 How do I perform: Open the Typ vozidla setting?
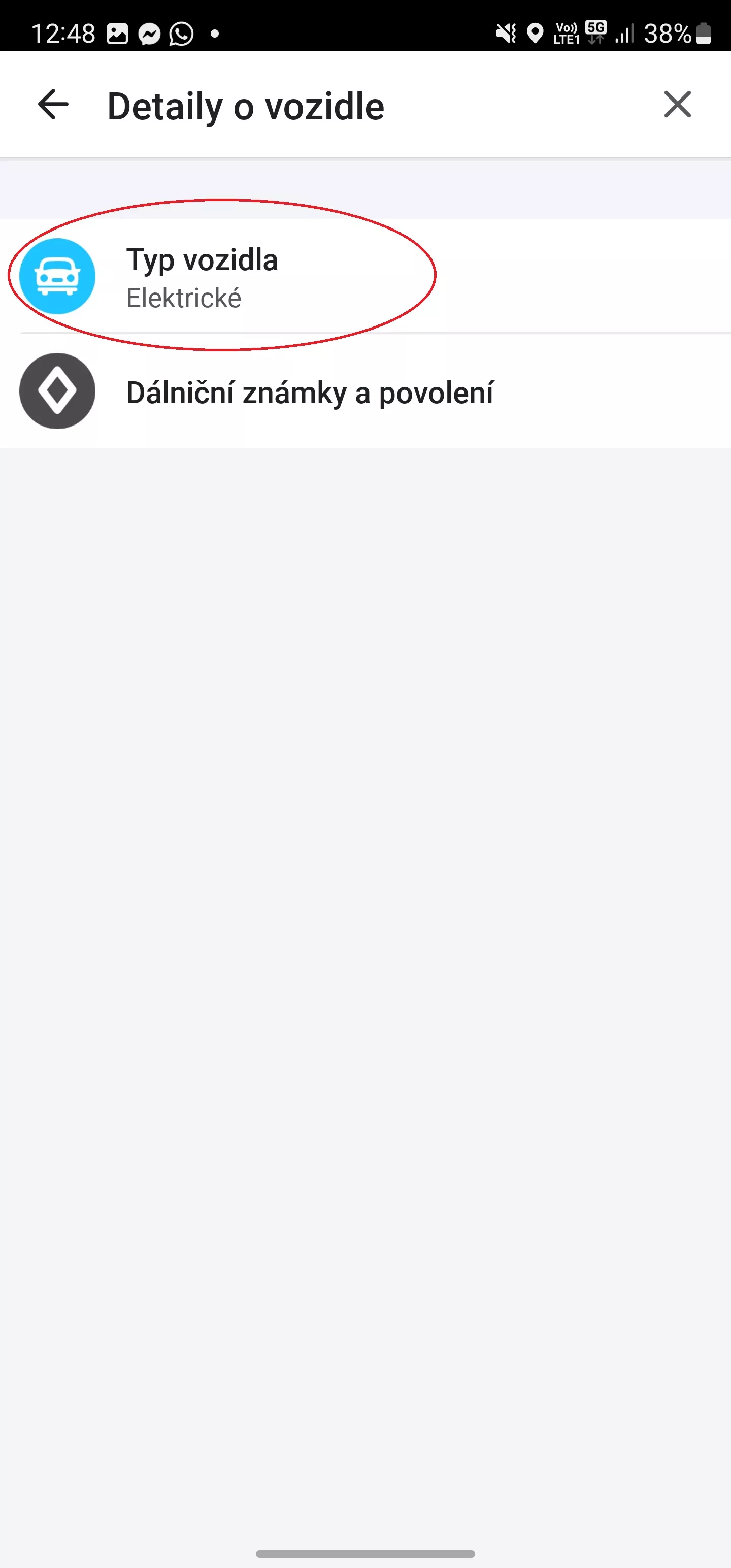pos(365,276)
